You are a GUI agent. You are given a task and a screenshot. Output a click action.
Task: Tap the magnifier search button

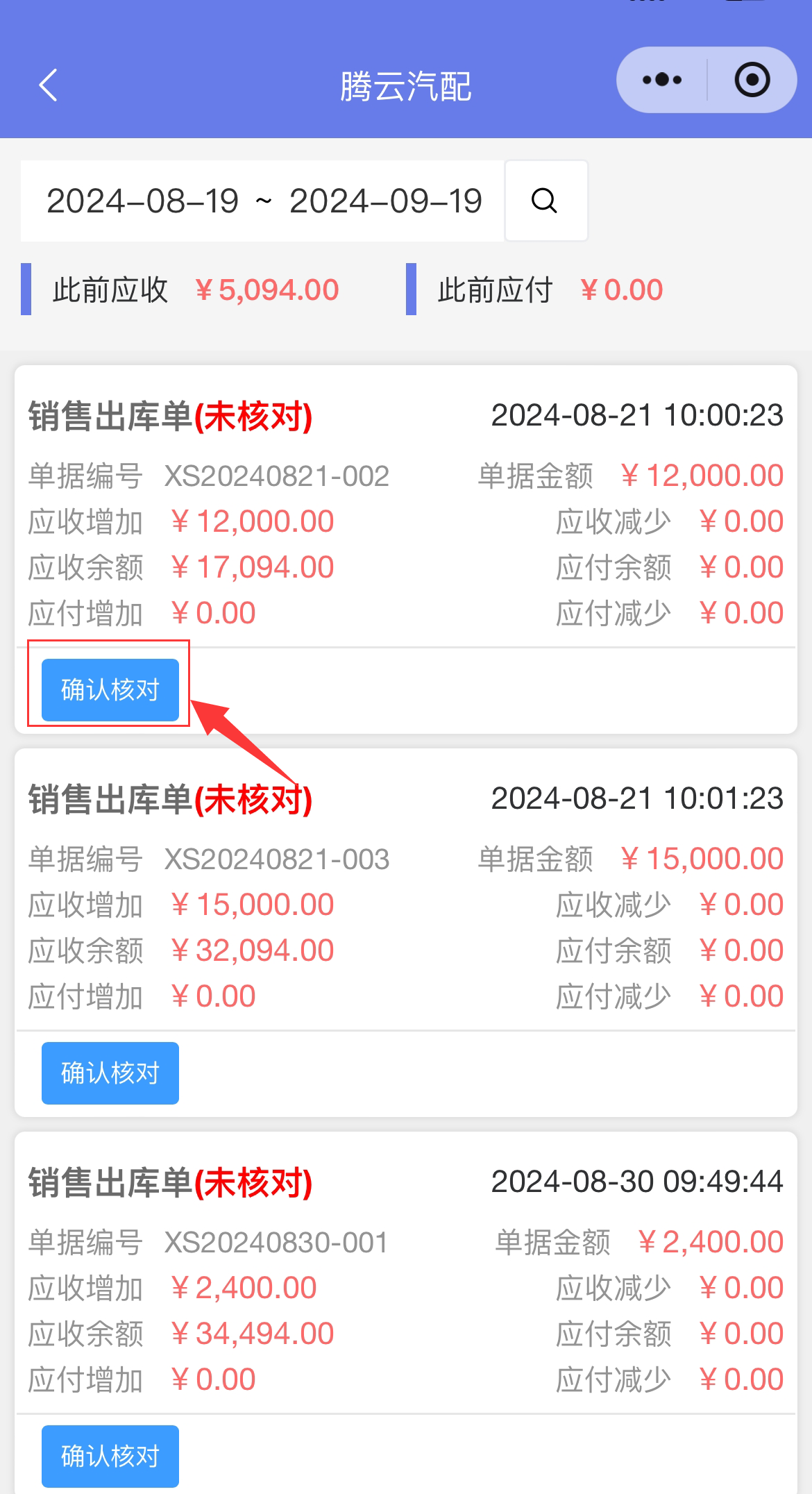[545, 201]
